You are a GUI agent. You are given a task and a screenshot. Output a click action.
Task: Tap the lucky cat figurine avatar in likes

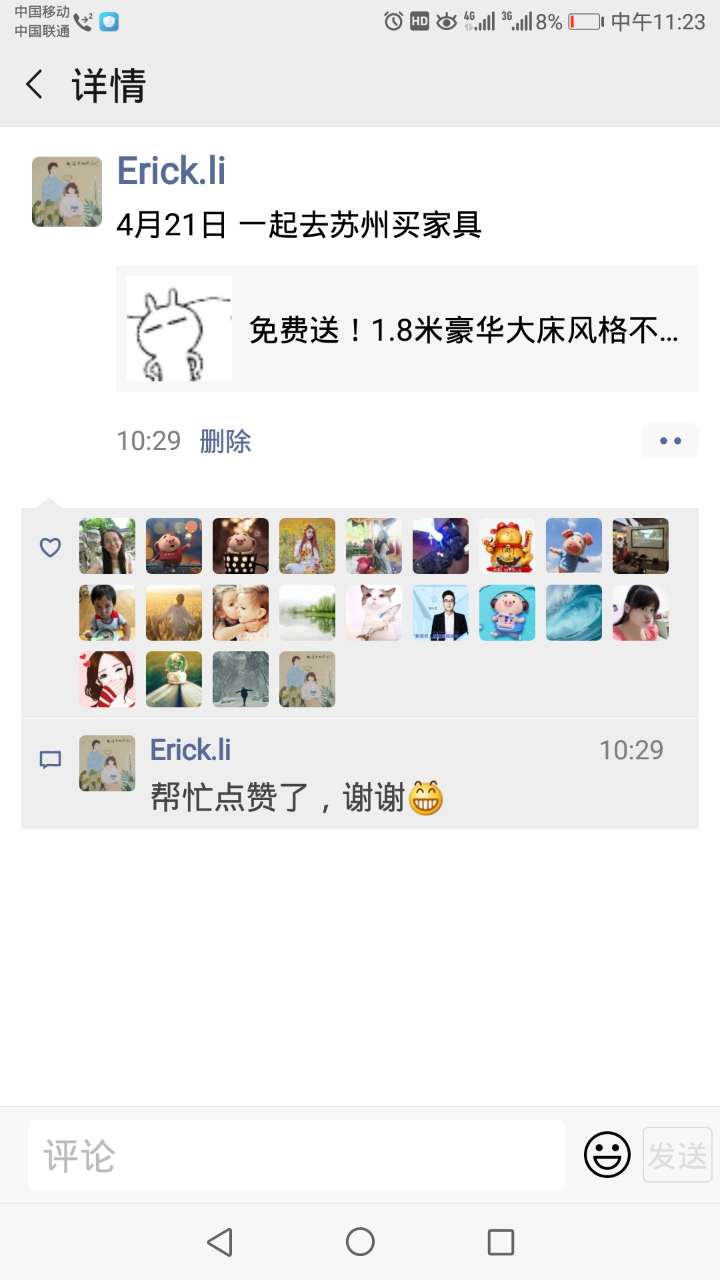(x=507, y=546)
